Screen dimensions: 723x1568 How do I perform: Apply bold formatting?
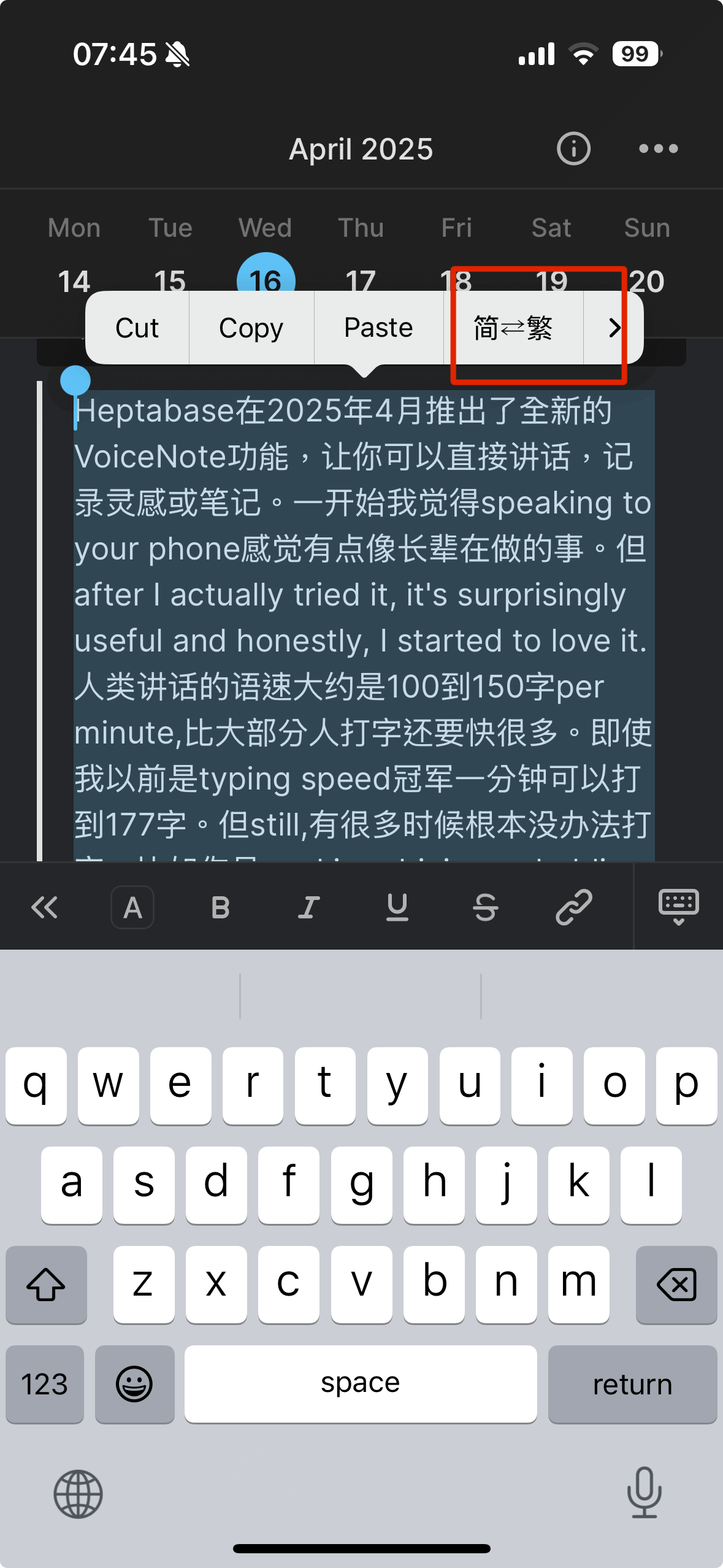pos(221,907)
